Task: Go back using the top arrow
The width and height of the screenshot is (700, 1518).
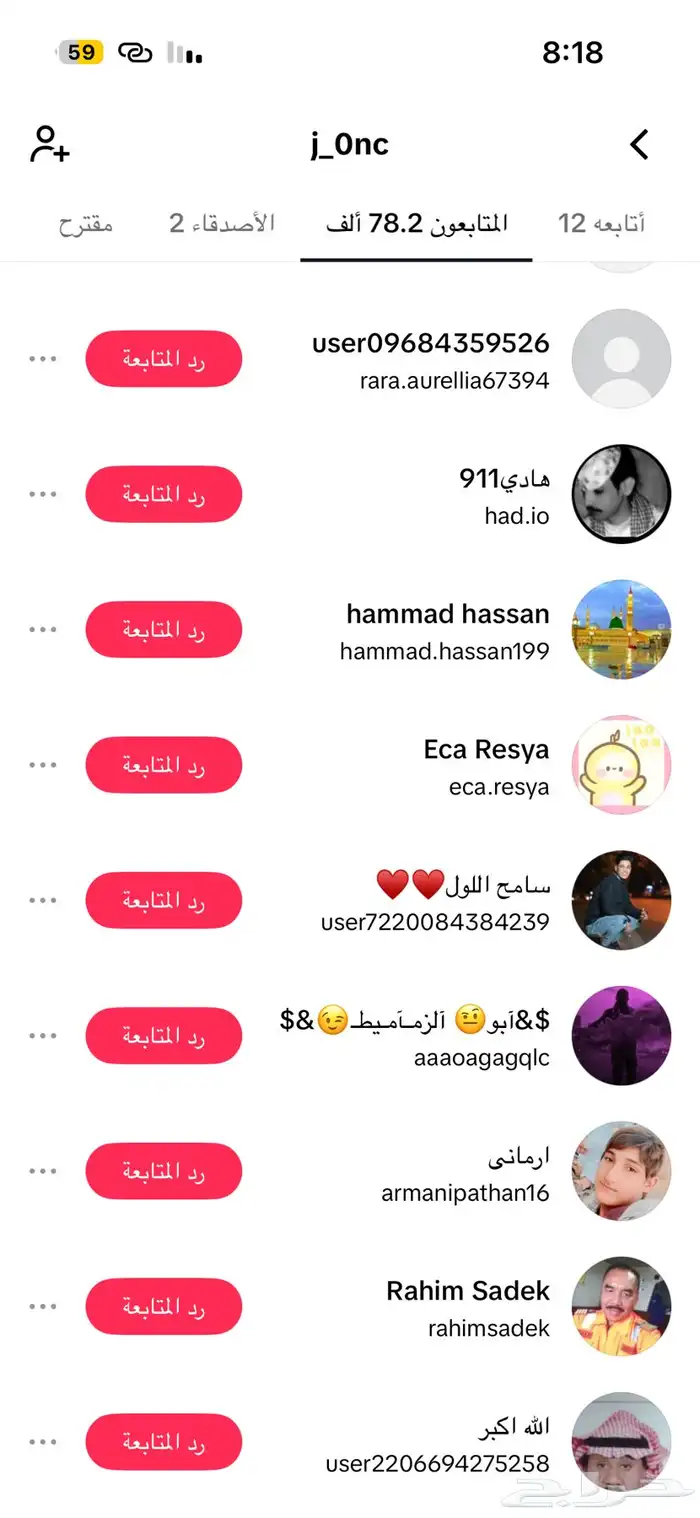Action: 640,145
